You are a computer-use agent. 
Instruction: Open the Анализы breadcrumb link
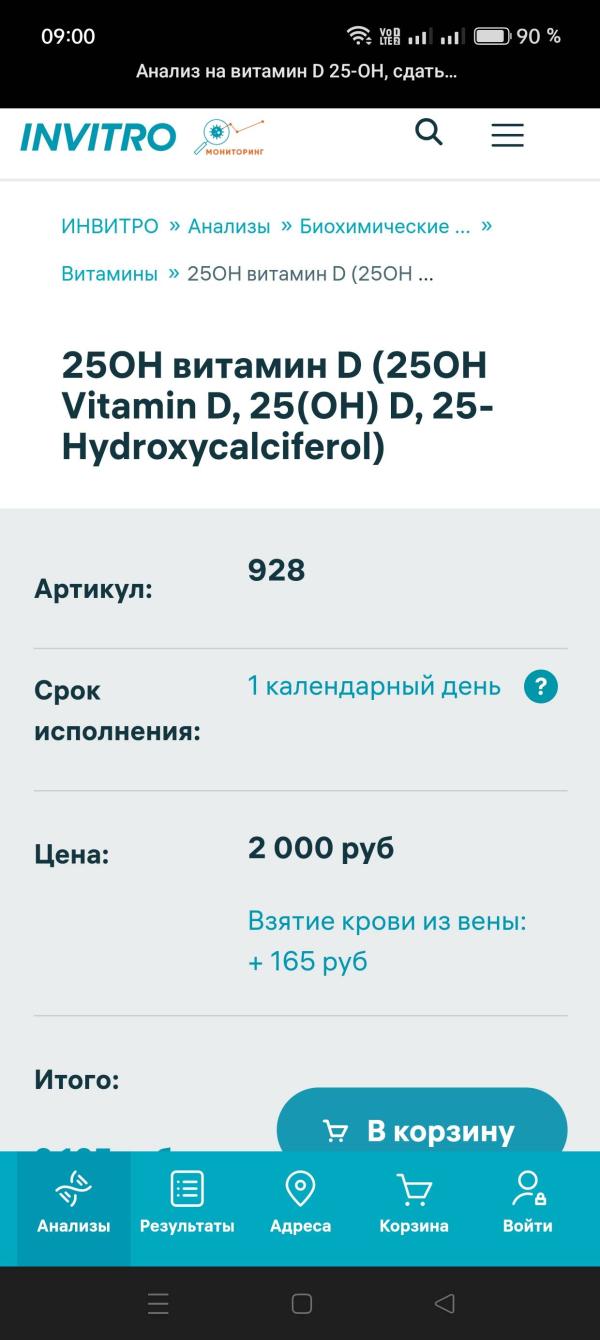click(x=229, y=226)
